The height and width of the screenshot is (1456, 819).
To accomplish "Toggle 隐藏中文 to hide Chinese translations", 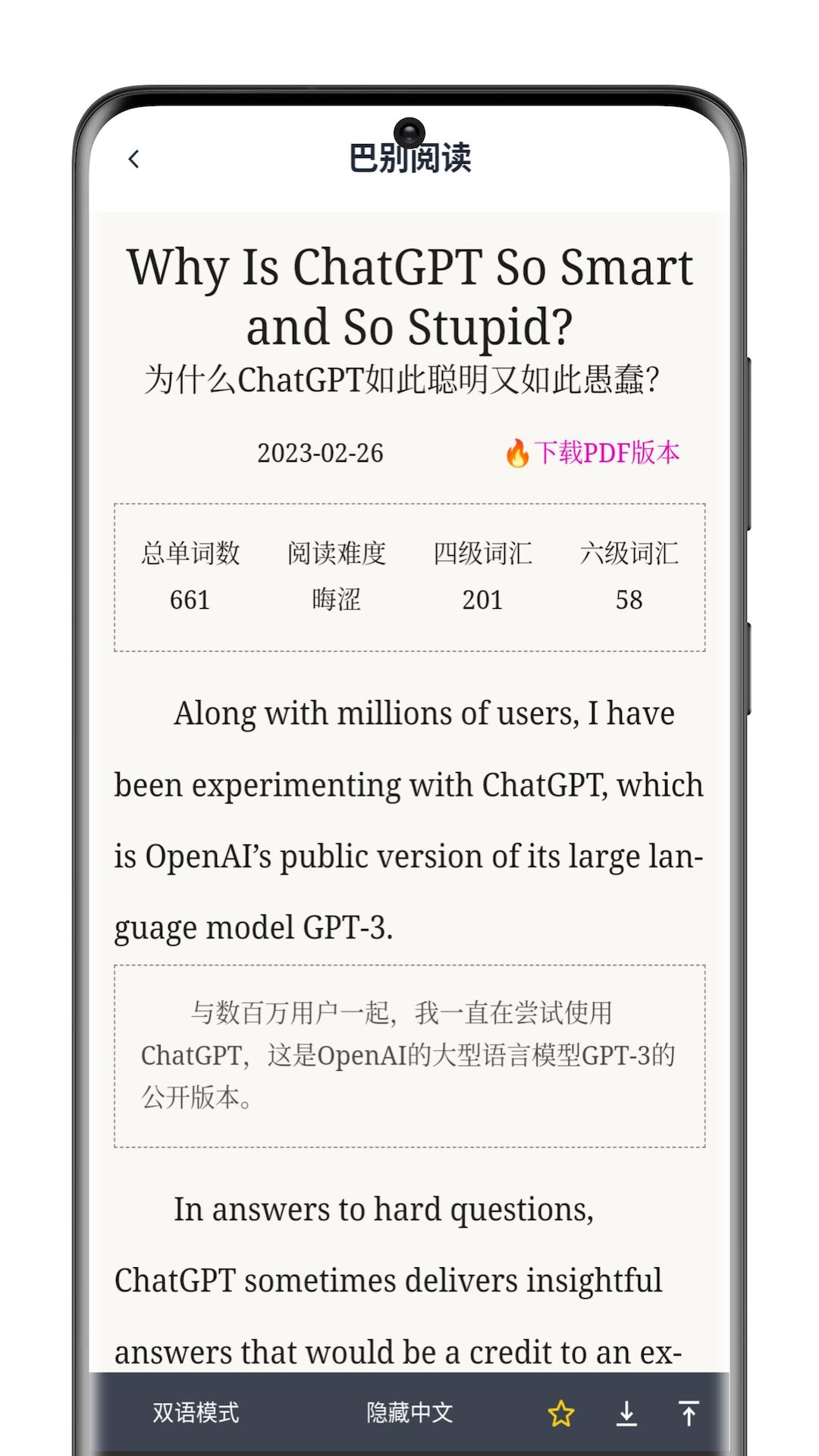I will 409,1412.
